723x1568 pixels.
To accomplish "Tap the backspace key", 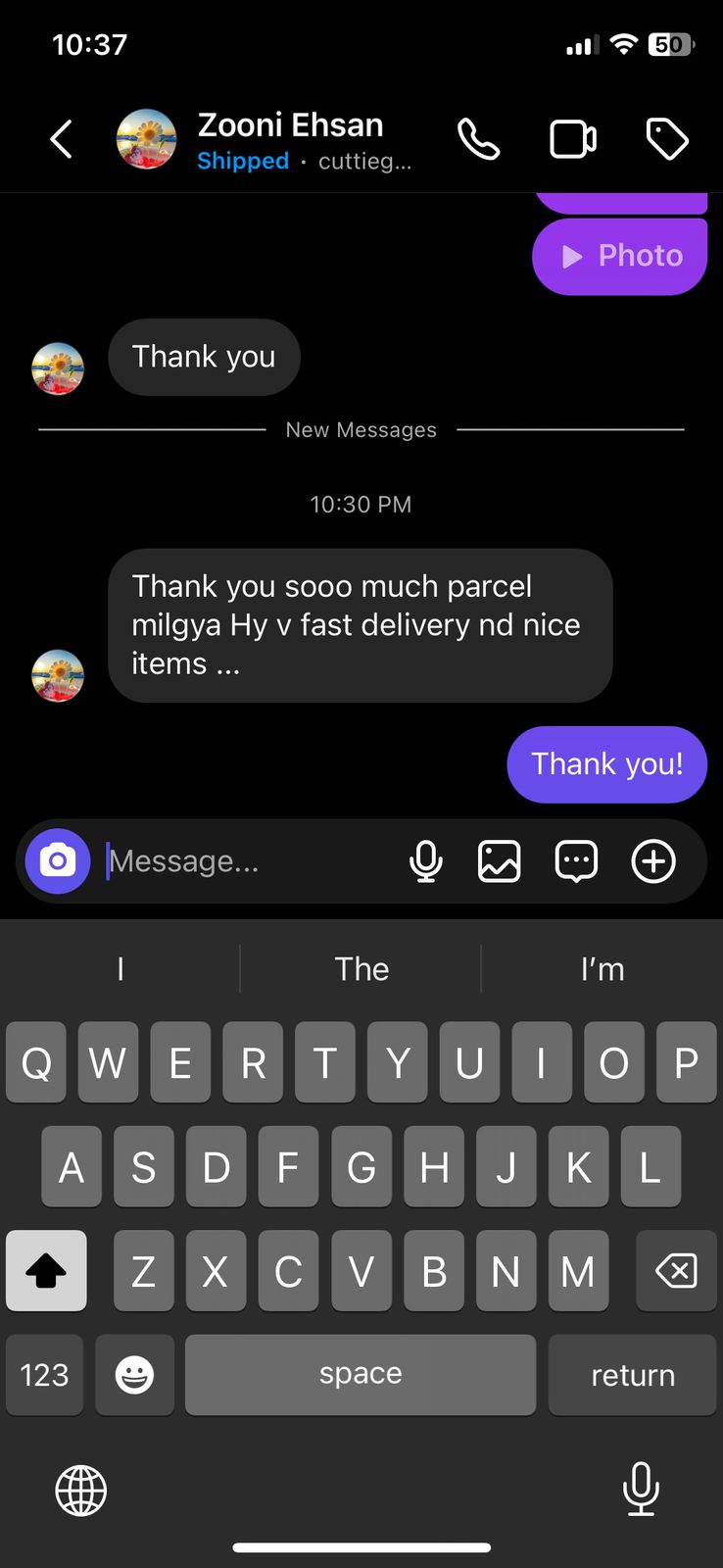I will 676,1271.
